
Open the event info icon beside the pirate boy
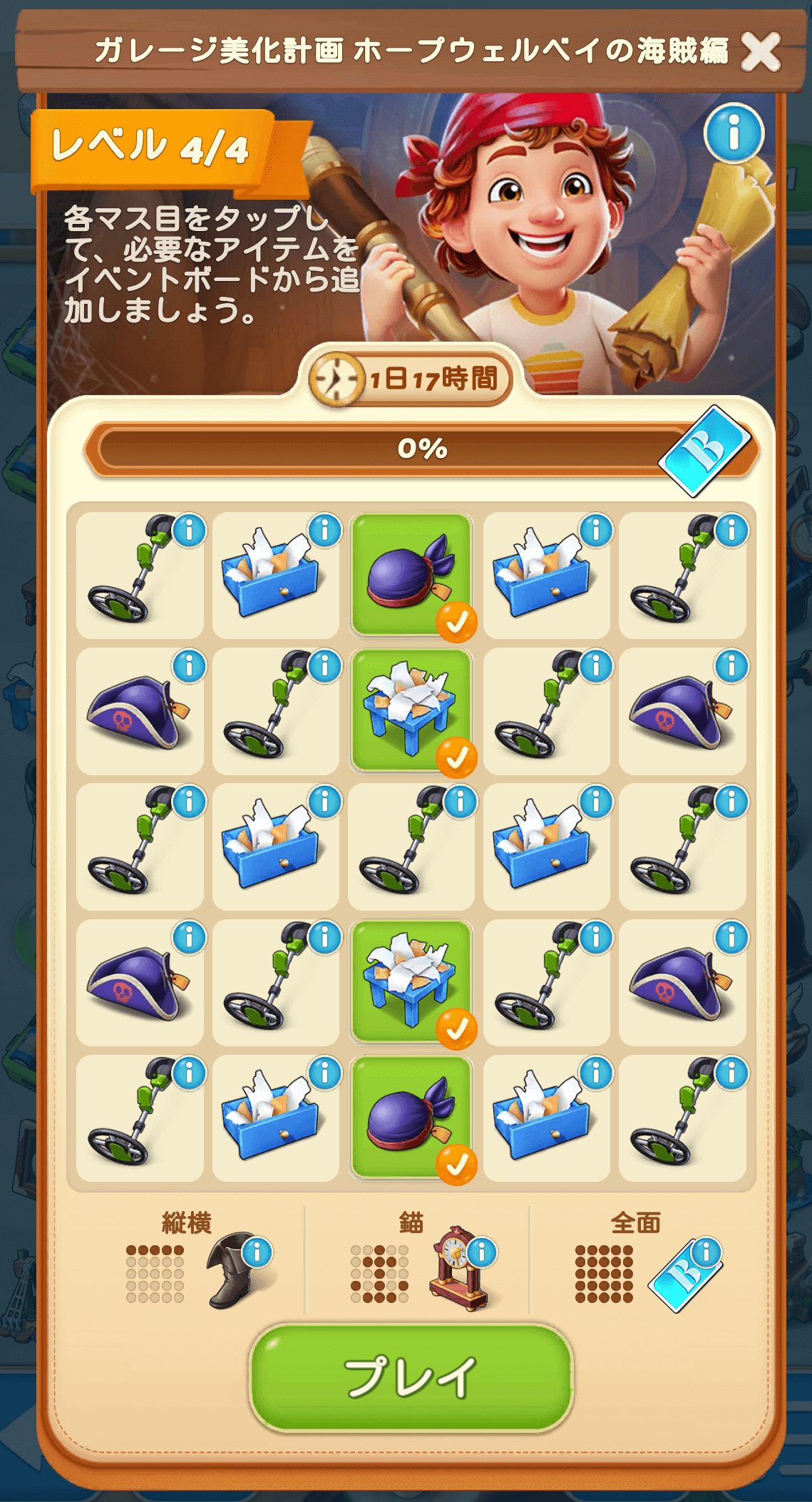(734, 133)
